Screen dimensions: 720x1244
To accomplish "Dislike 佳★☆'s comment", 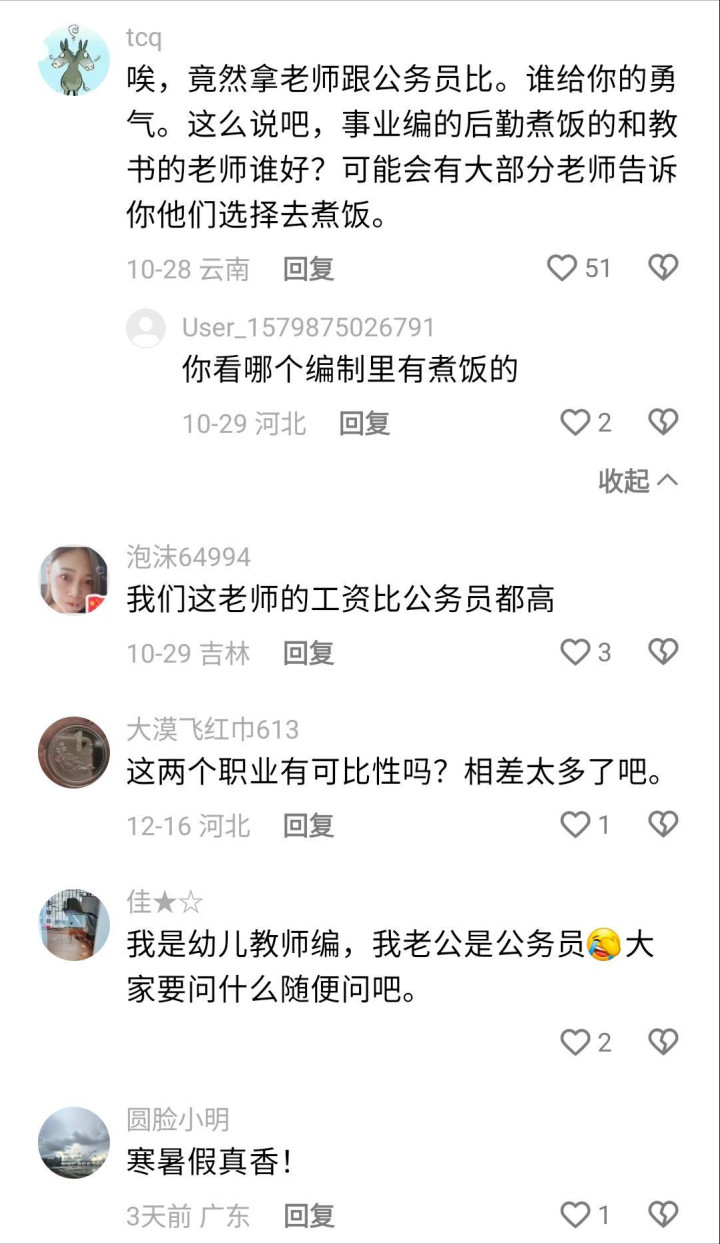I will point(663,1043).
